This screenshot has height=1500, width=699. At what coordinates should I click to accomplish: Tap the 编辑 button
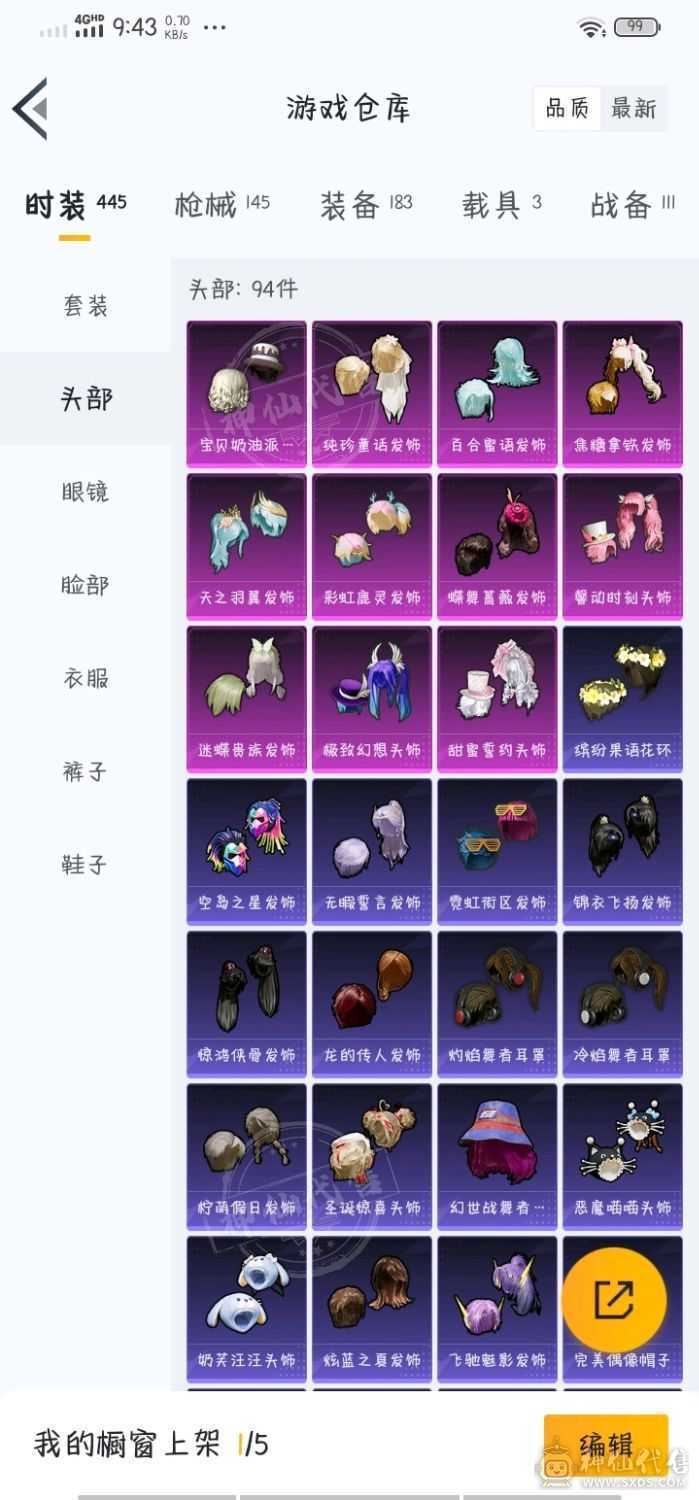click(x=606, y=1445)
